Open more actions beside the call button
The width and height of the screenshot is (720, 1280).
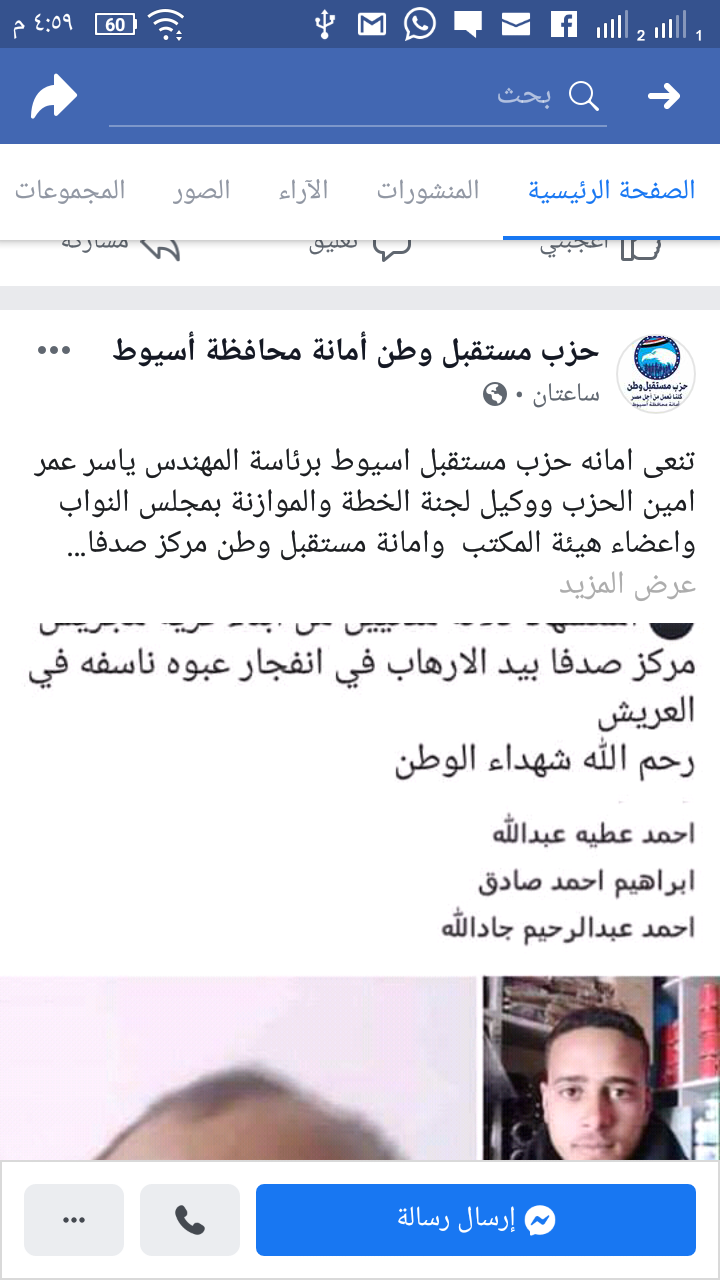coord(74,1220)
